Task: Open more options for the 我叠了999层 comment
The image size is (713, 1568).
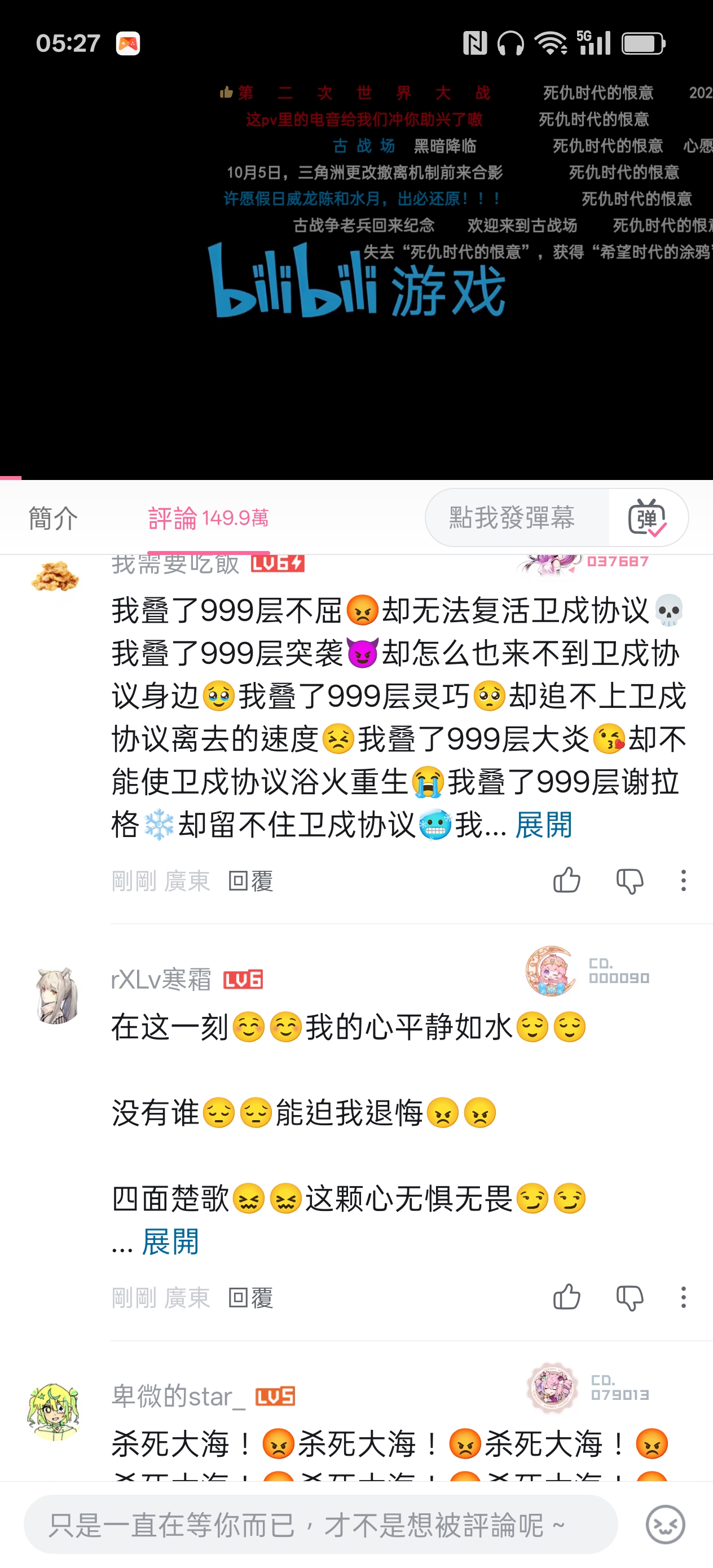Action: pos(683,881)
